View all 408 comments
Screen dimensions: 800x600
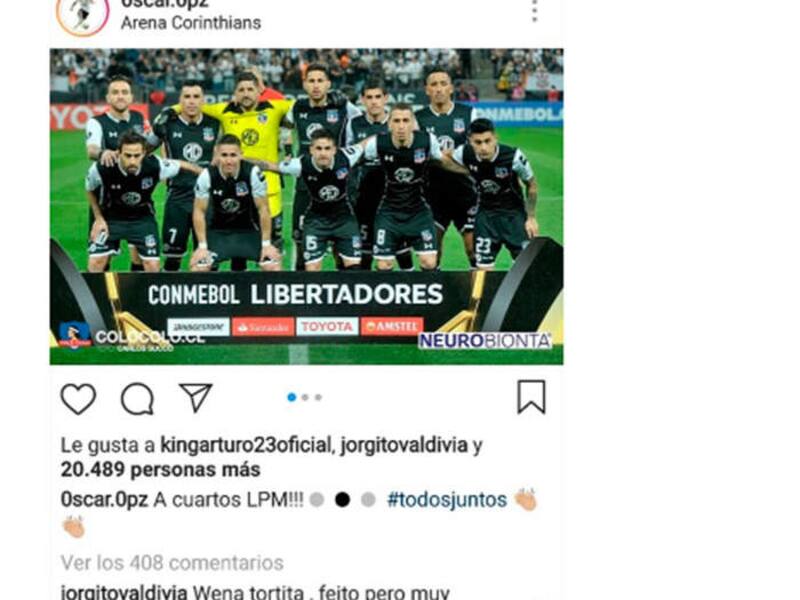click(x=171, y=563)
